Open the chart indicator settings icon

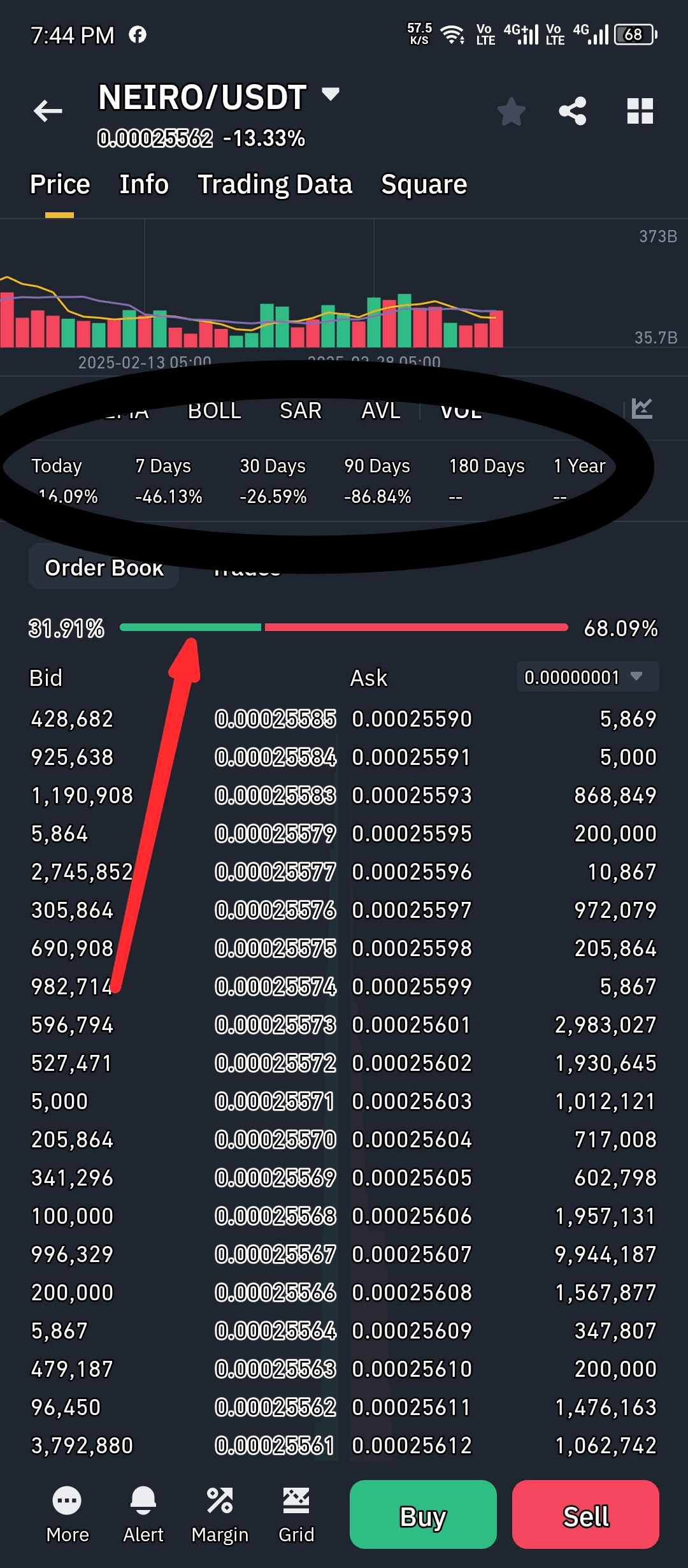pos(641,409)
